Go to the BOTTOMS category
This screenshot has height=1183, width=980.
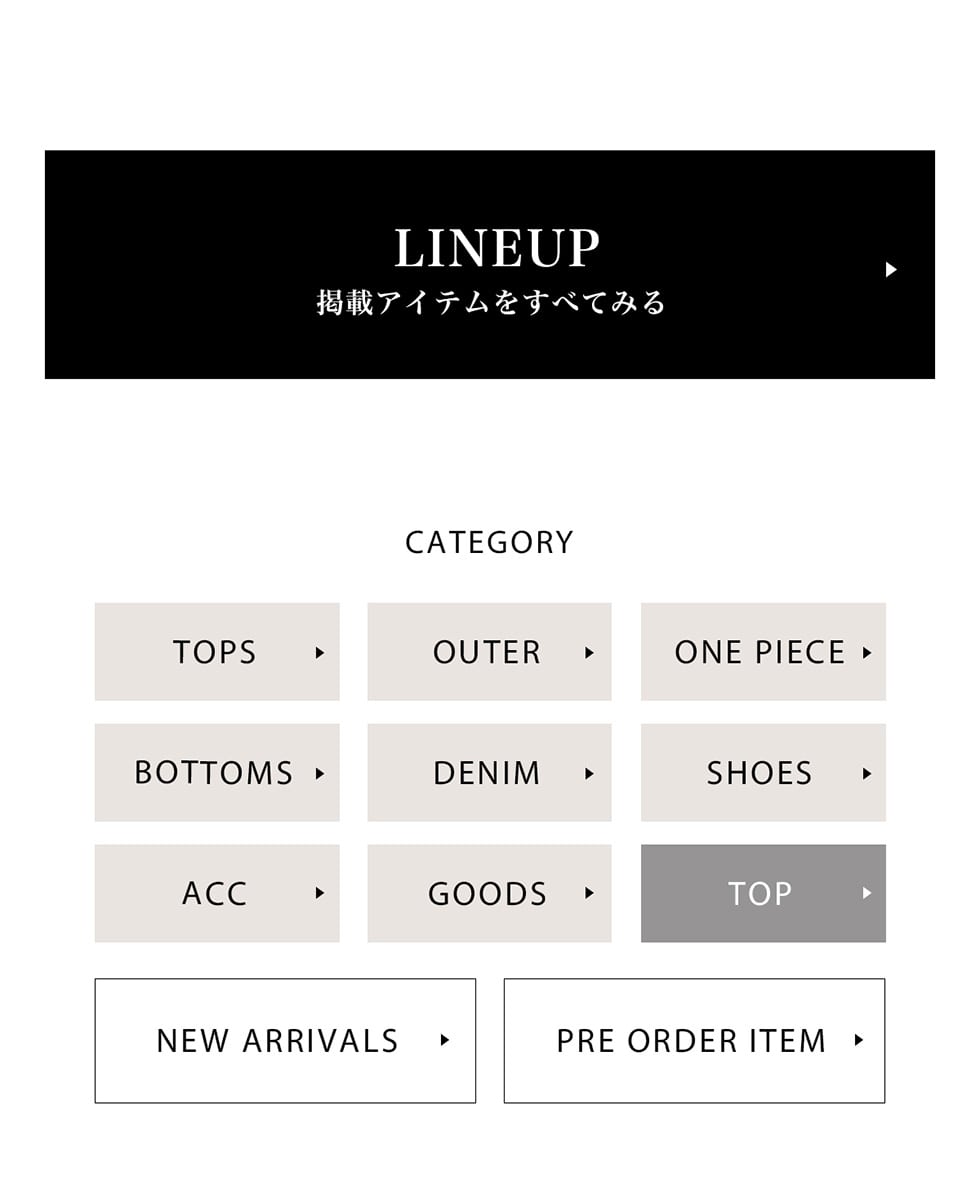coord(217,773)
